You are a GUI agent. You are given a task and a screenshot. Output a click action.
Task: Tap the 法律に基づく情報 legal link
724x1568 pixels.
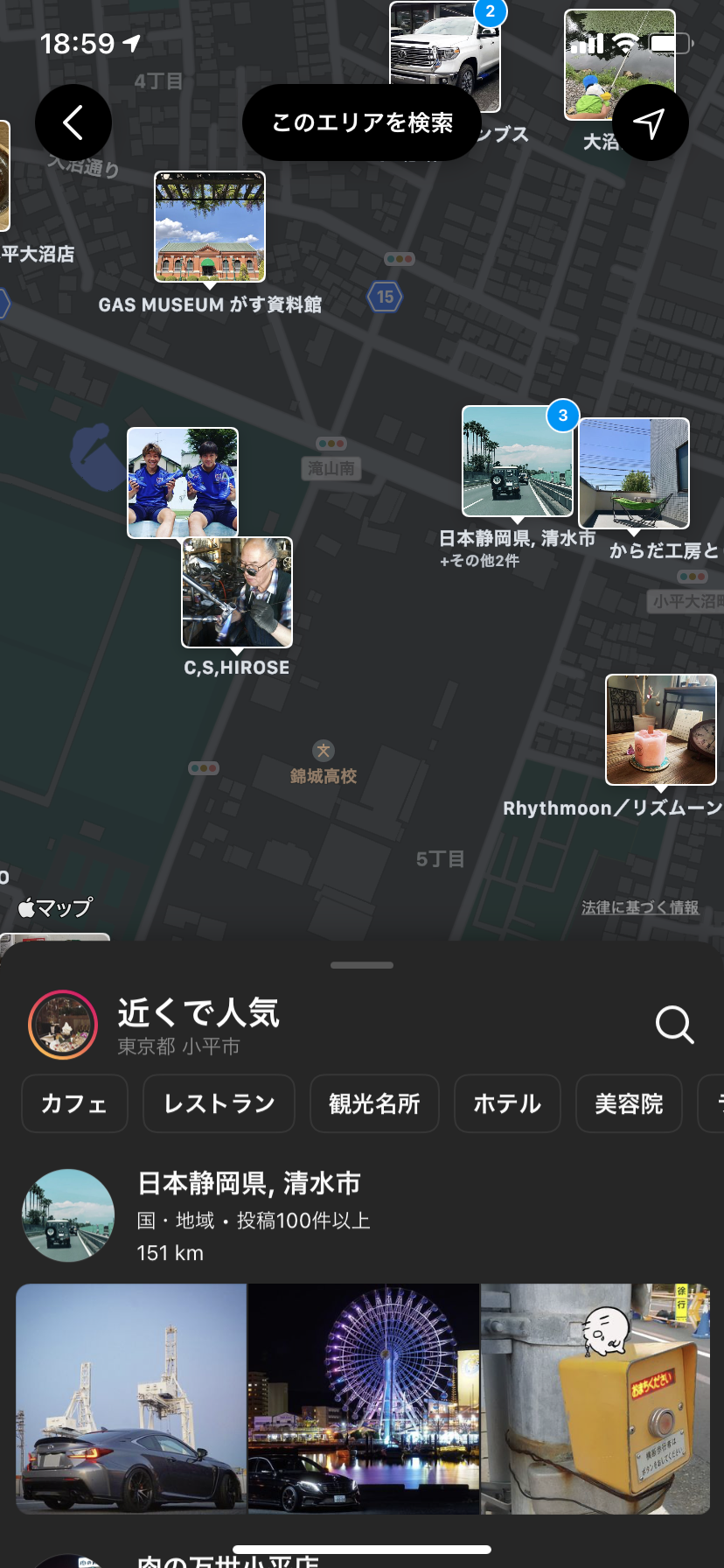[640, 907]
